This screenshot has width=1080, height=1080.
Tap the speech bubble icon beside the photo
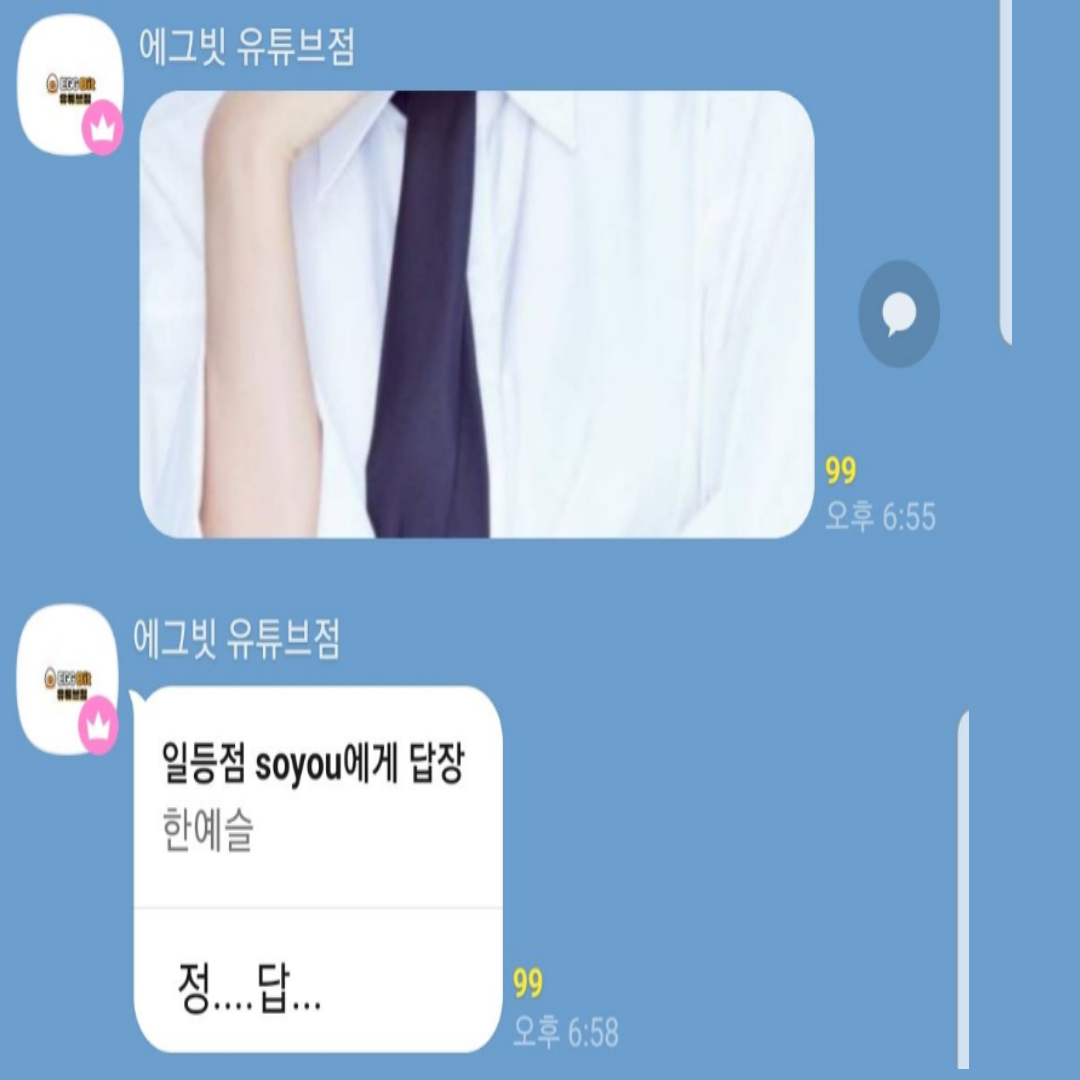click(x=899, y=314)
